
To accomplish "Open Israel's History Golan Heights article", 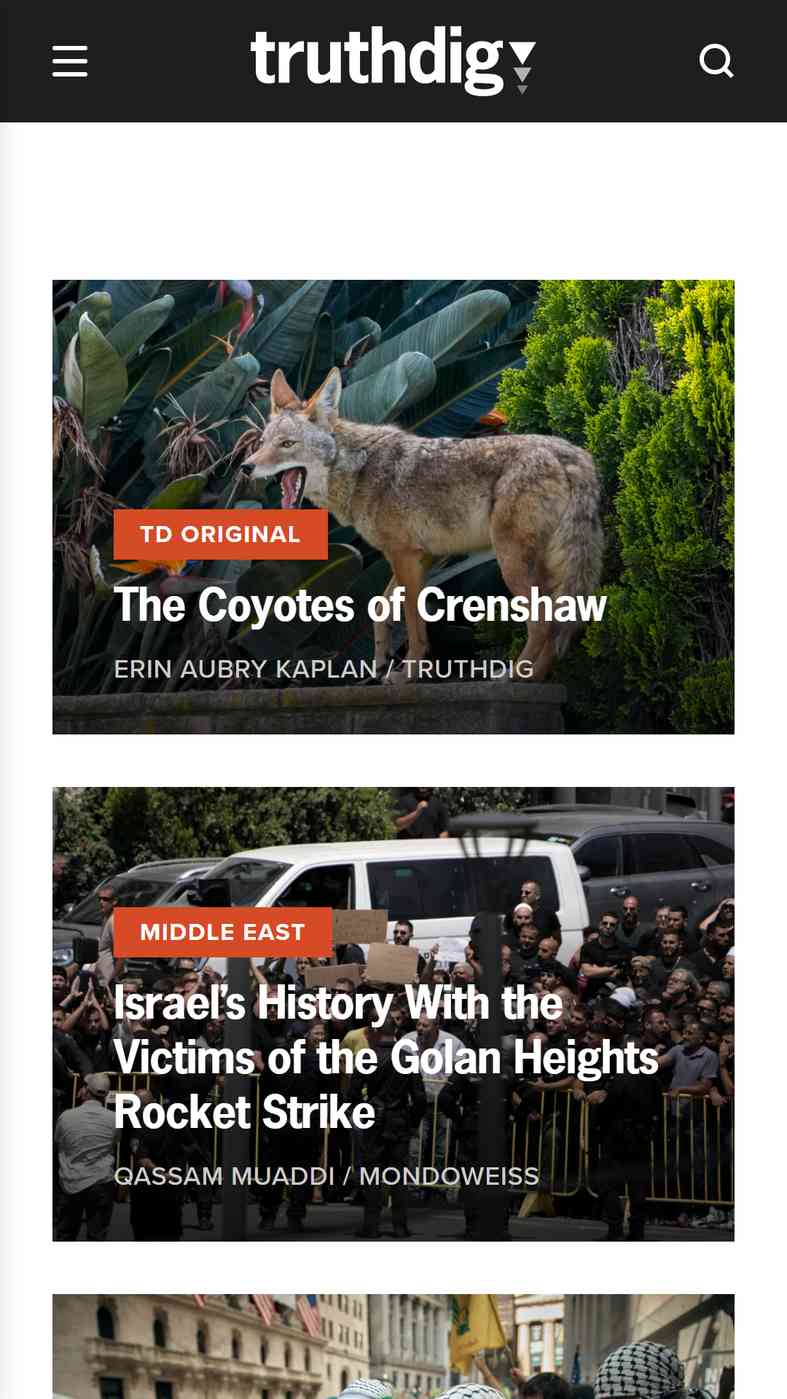I will click(x=386, y=1057).
